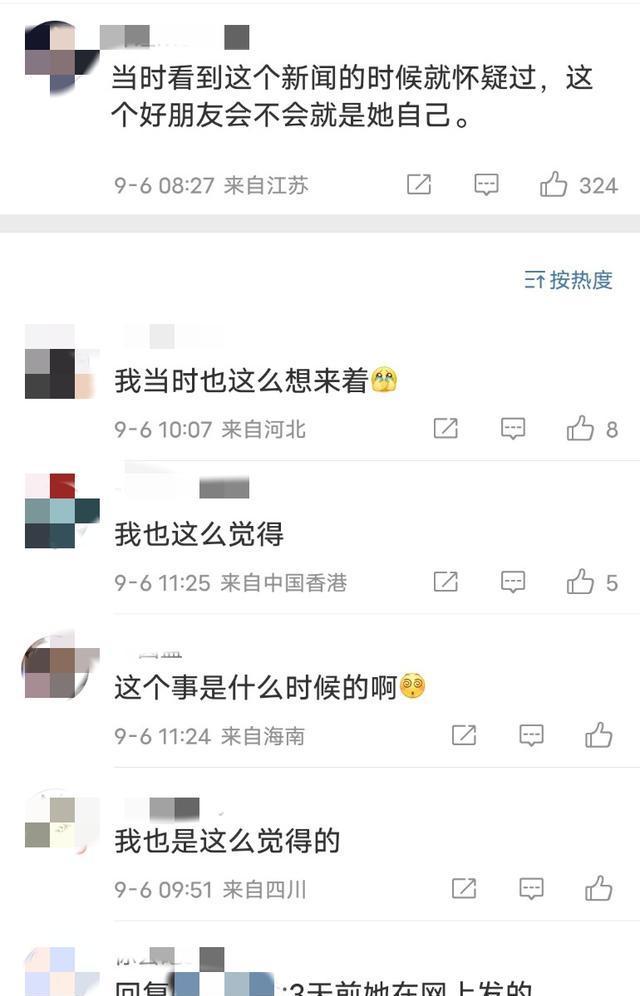Open the 按热度 sort option
640x996 pixels.
pos(568,280)
